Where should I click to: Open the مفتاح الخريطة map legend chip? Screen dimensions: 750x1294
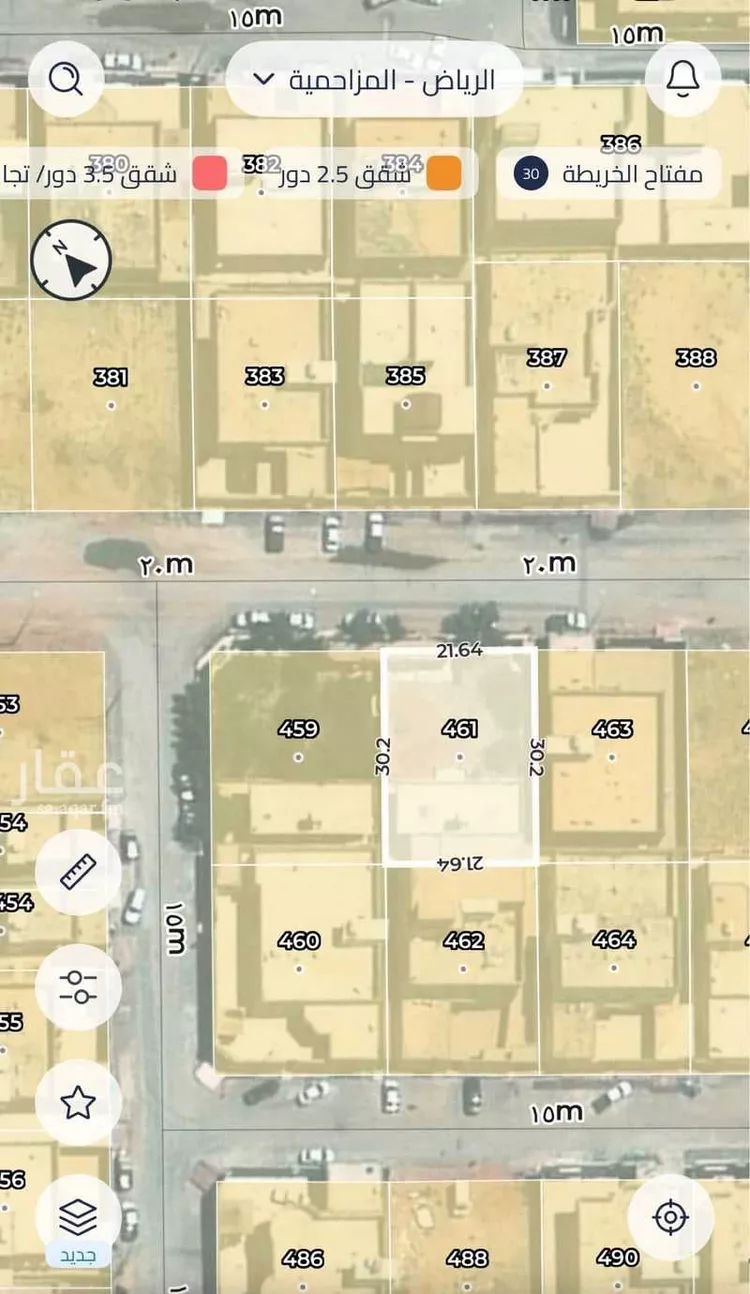click(x=609, y=174)
